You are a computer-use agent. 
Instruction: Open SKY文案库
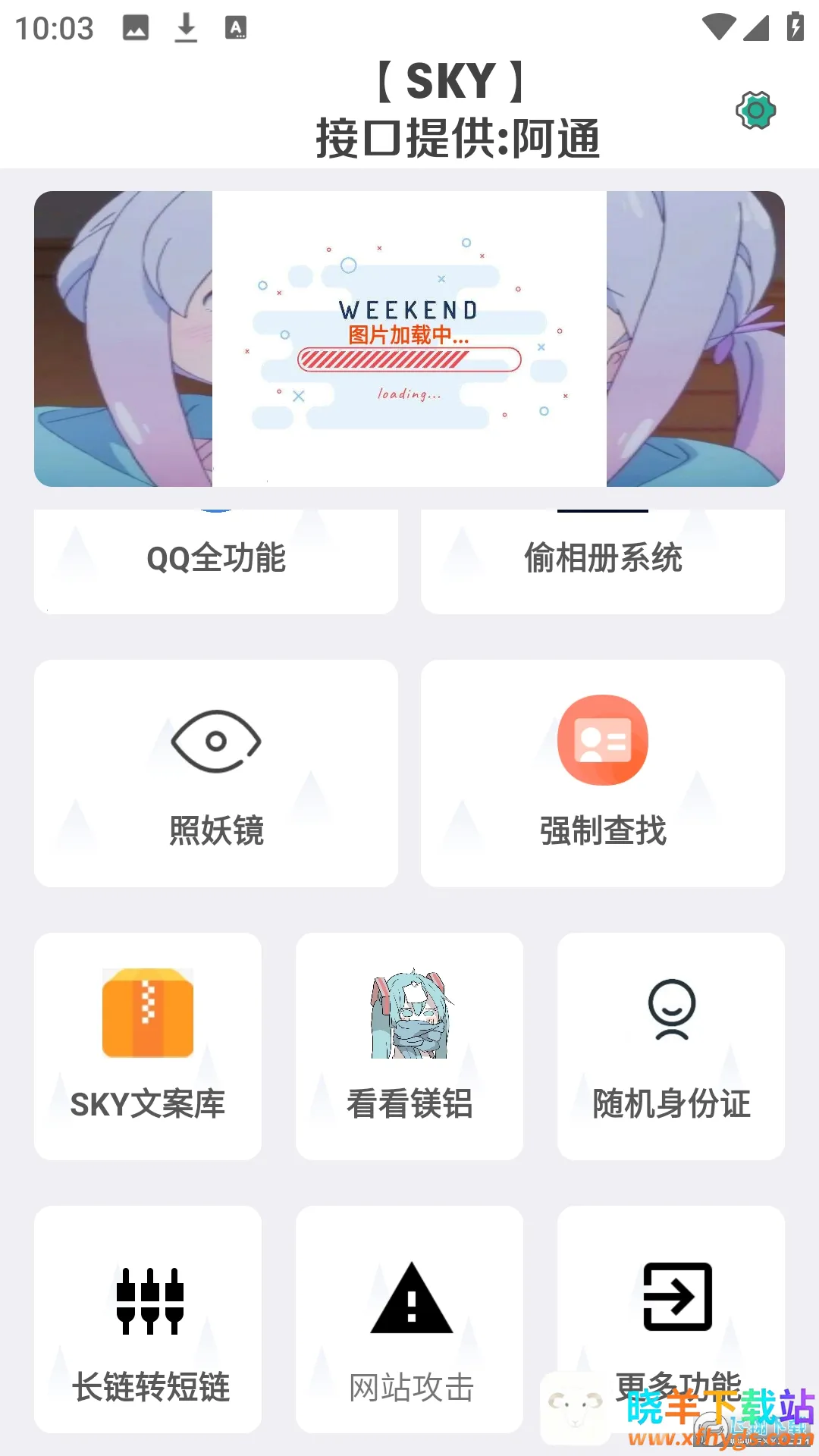pos(148,1046)
